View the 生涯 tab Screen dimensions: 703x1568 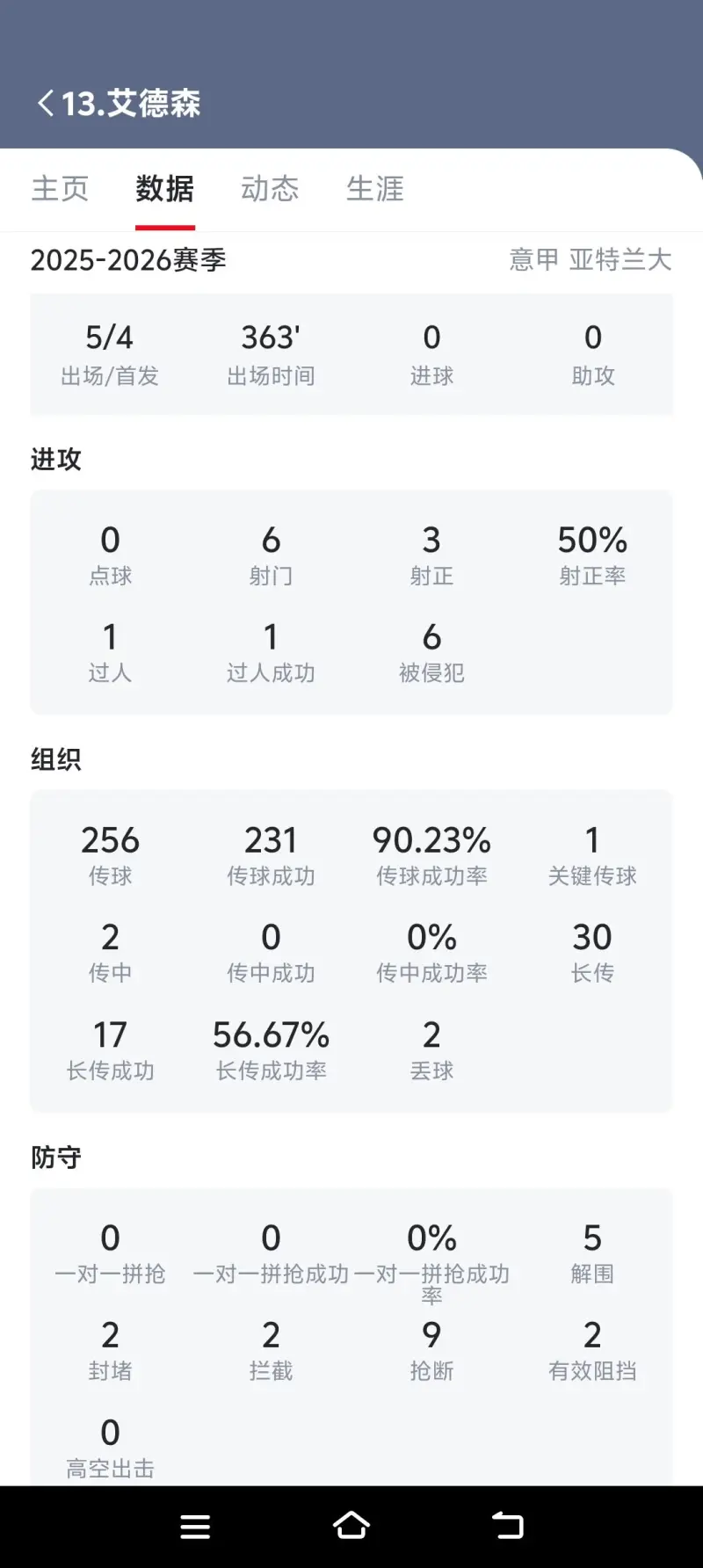pos(375,189)
